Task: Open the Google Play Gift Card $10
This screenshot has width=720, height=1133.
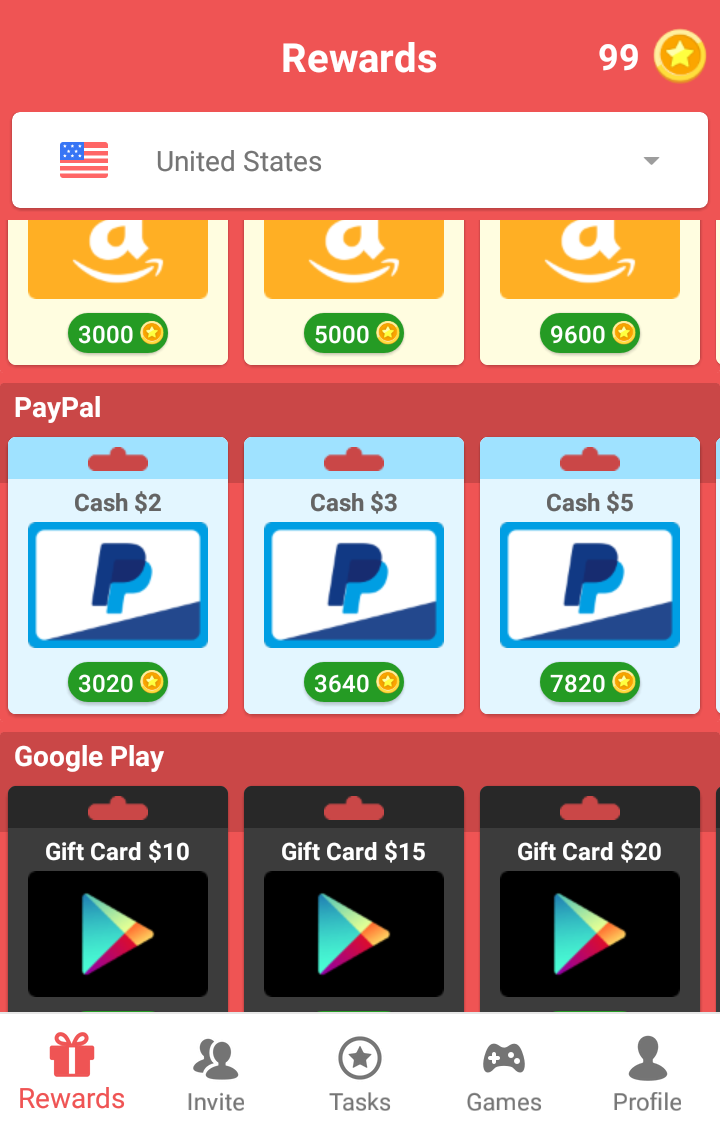Action: 118,899
